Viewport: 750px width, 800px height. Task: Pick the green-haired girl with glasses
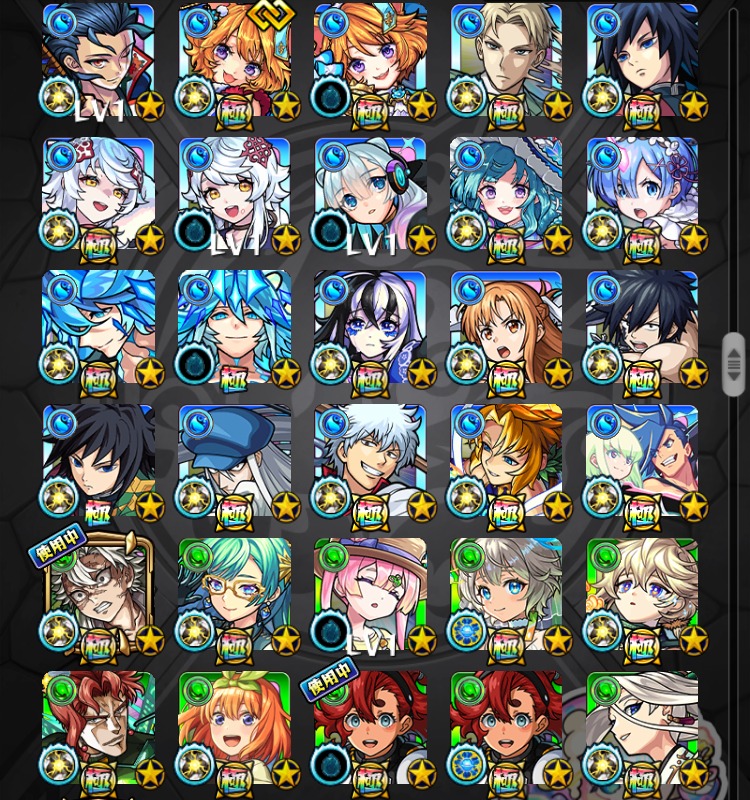pyautogui.click(x=234, y=594)
